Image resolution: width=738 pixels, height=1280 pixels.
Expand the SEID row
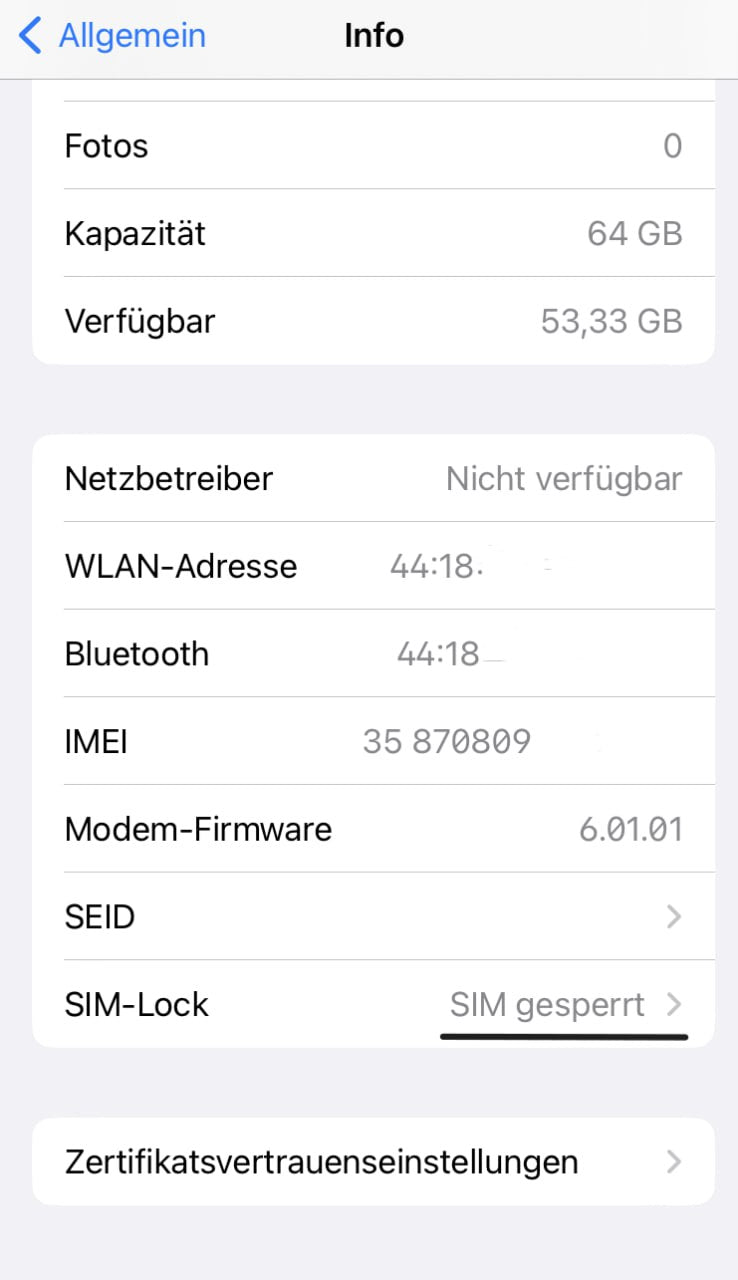[370, 917]
